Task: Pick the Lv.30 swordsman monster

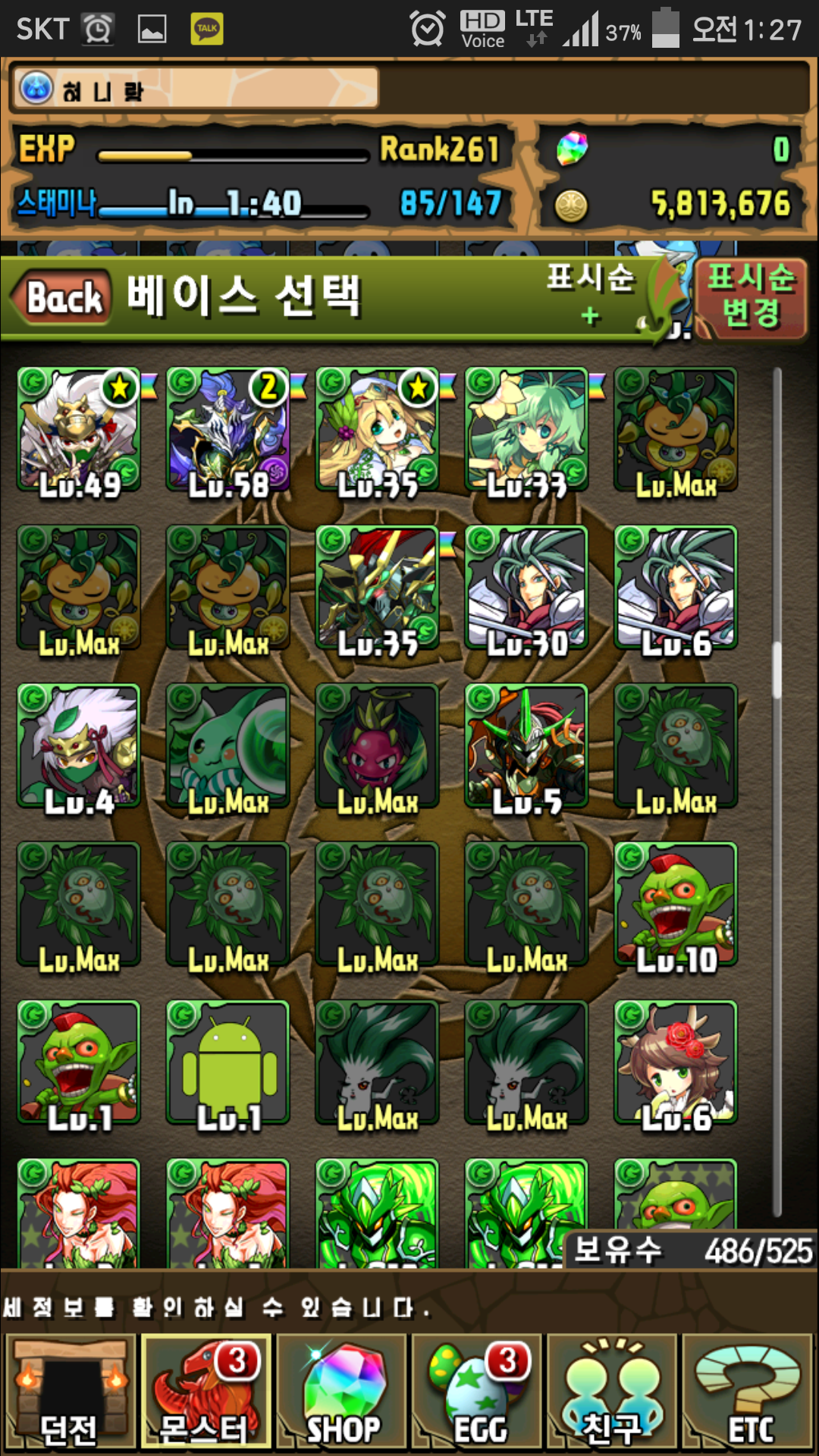Action: (x=526, y=588)
